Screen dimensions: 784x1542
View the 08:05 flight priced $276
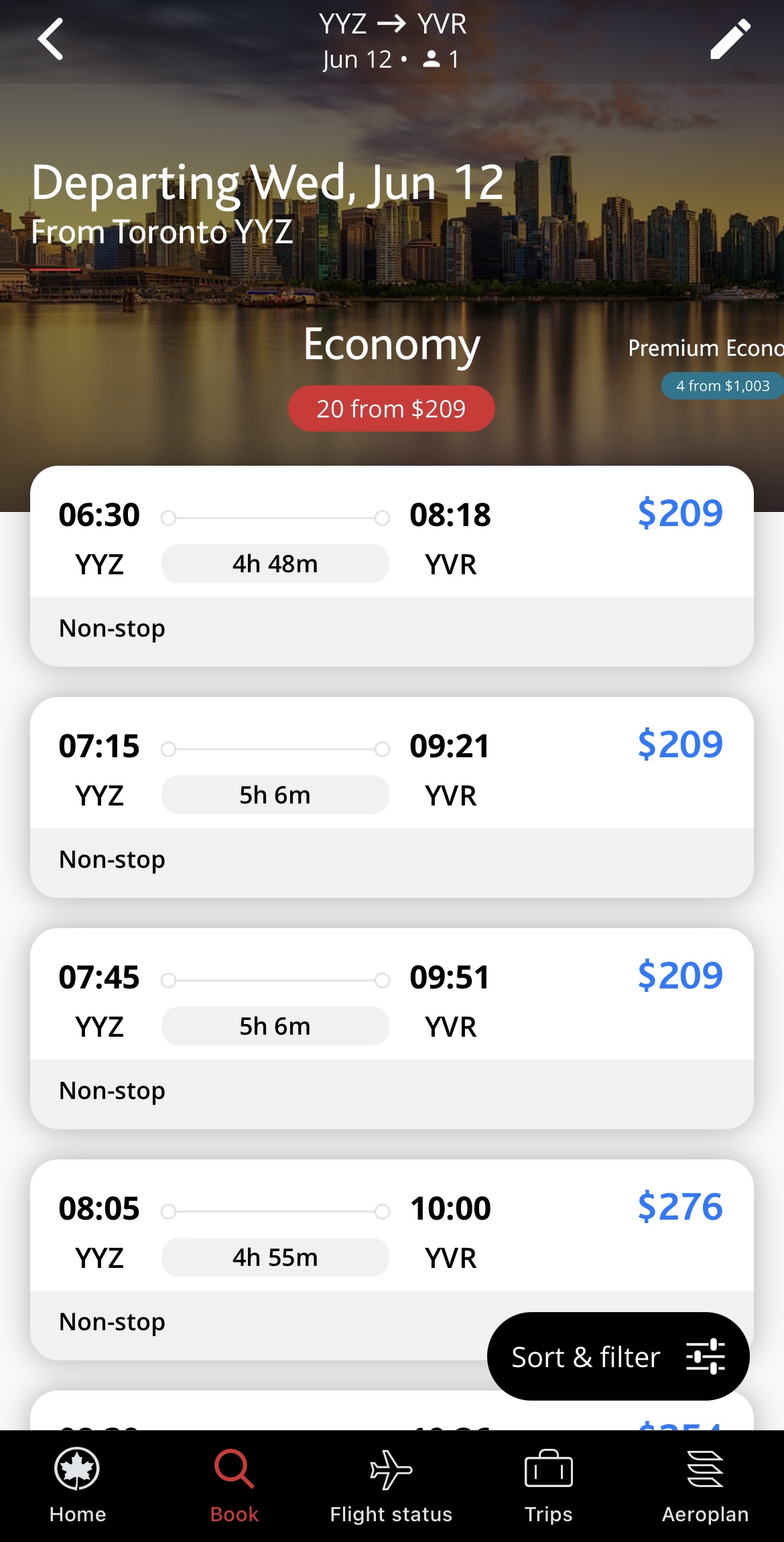point(392,1260)
